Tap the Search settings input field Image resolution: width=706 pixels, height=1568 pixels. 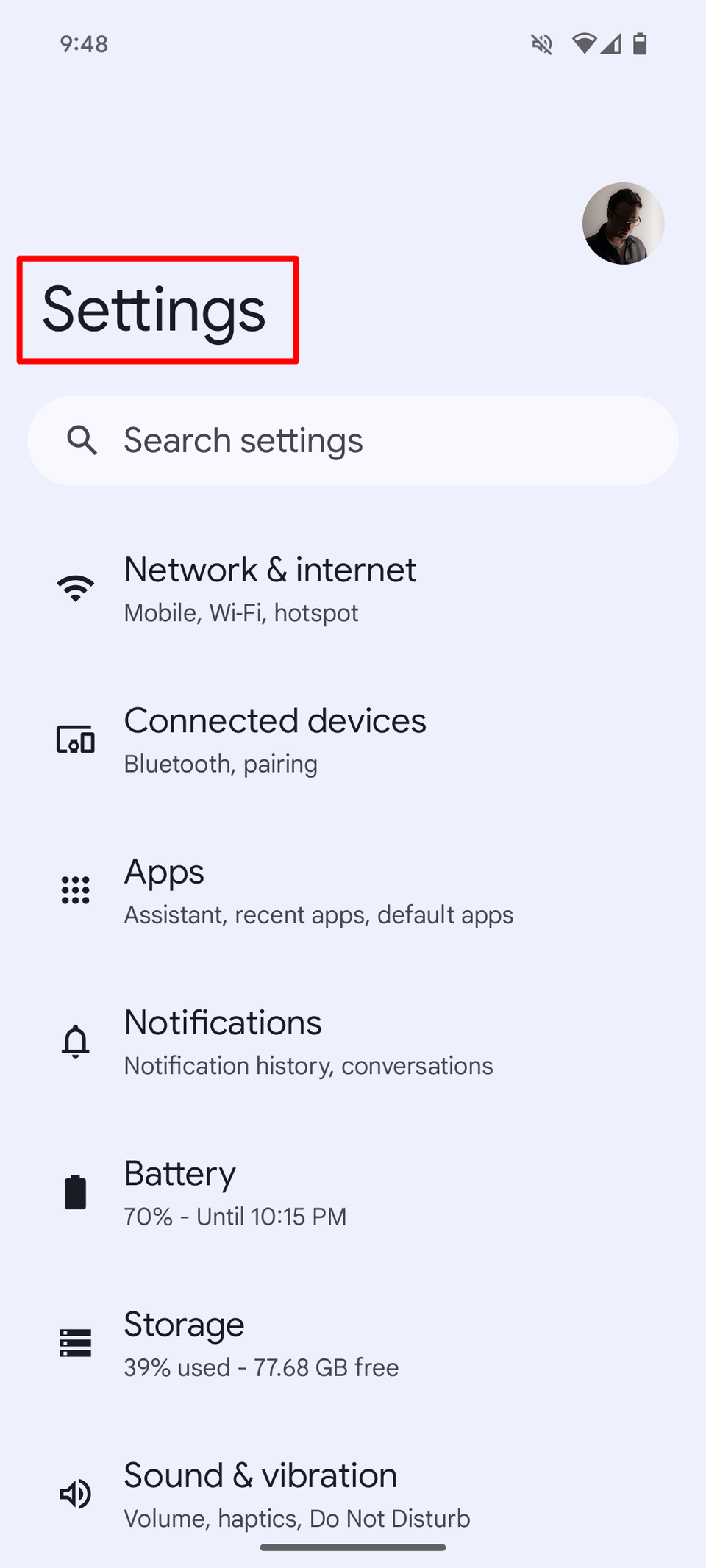(353, 440)
